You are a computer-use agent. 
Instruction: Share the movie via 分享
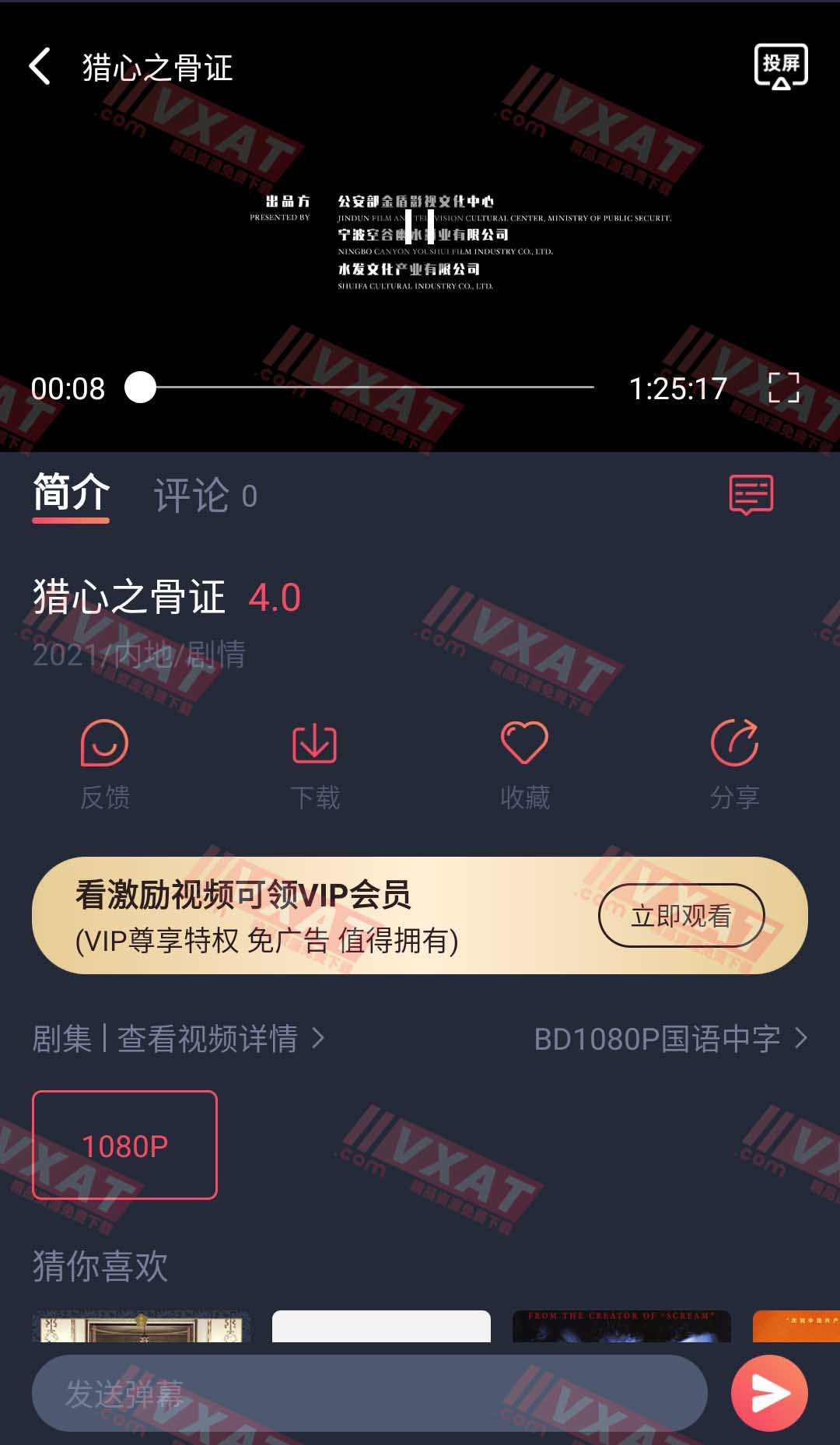734,763
